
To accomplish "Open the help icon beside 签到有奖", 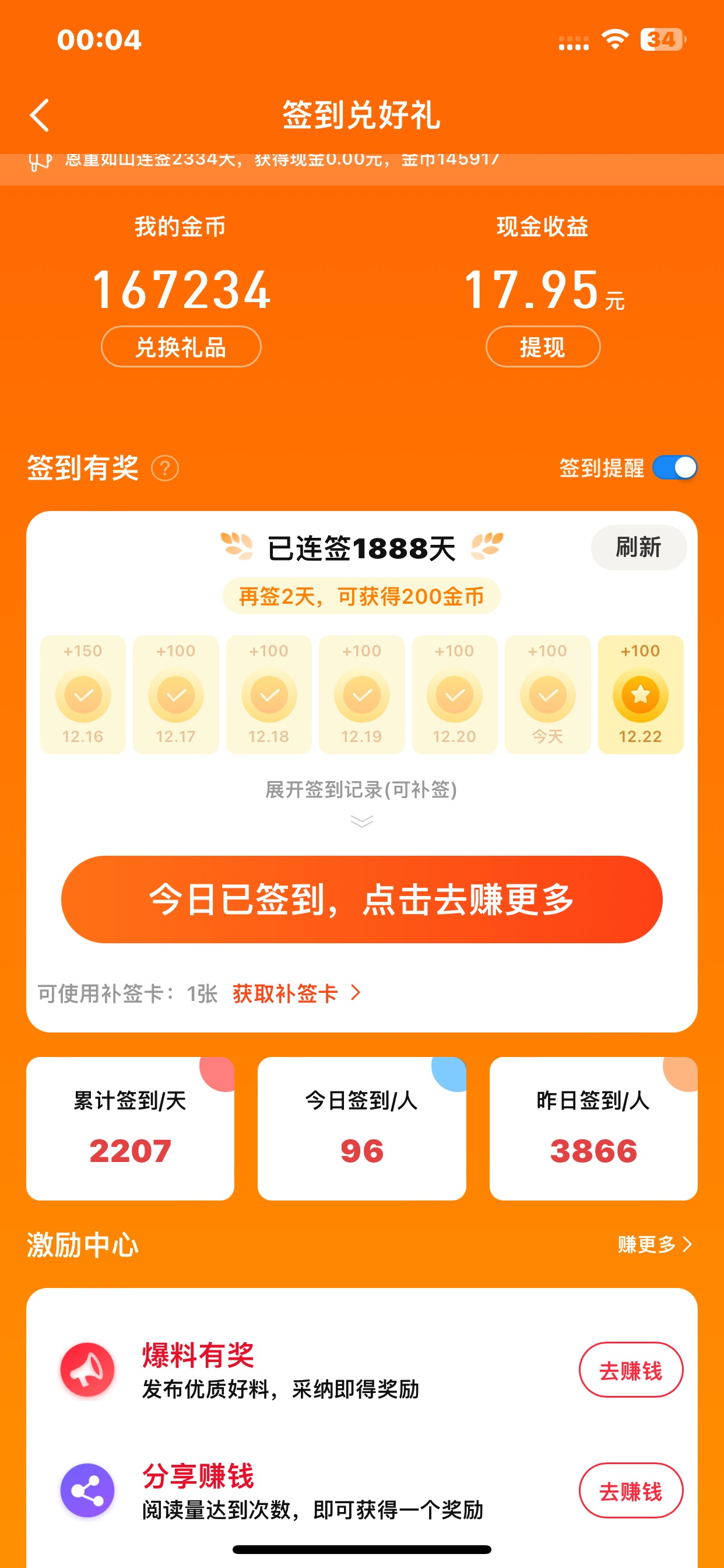I will [x=165, y=468].
